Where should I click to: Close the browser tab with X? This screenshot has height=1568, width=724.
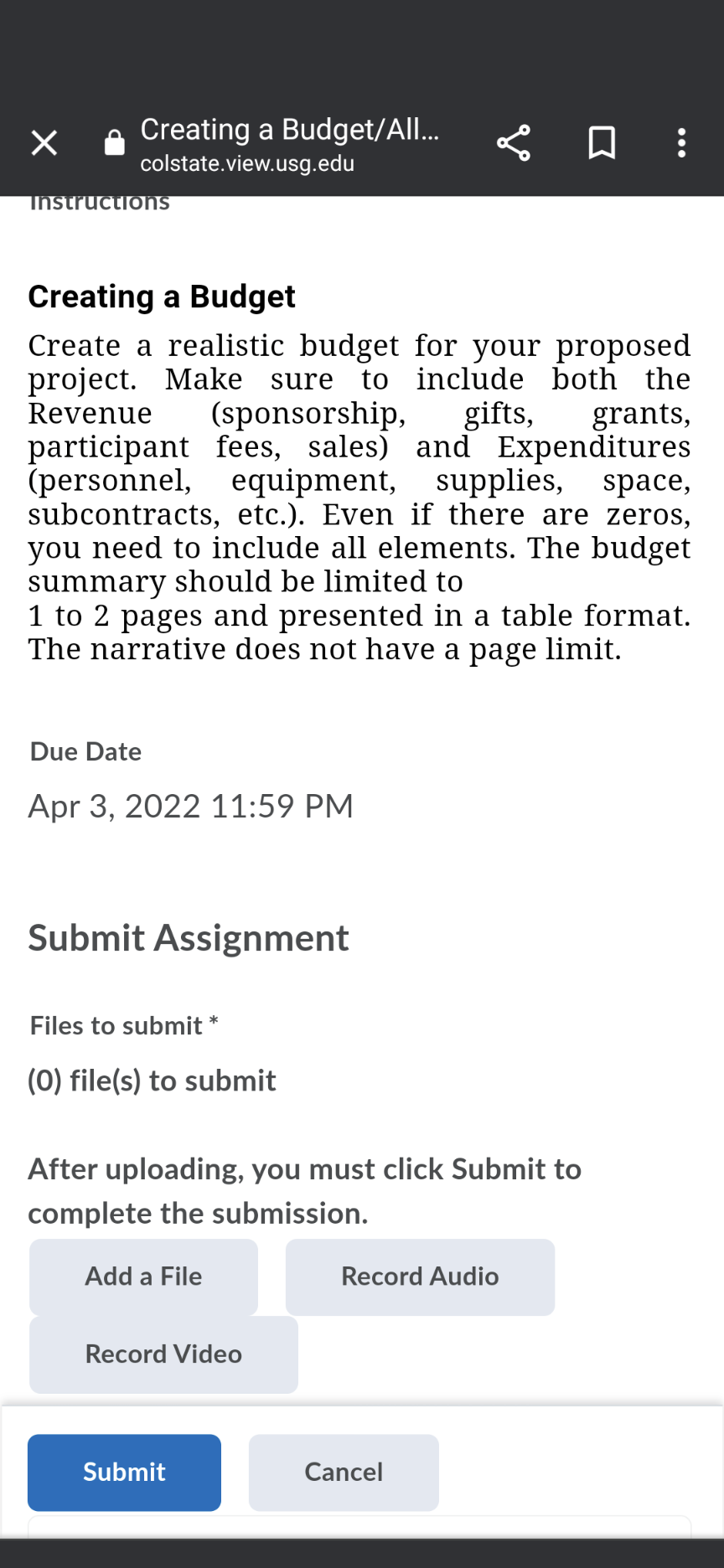point(44,143)
